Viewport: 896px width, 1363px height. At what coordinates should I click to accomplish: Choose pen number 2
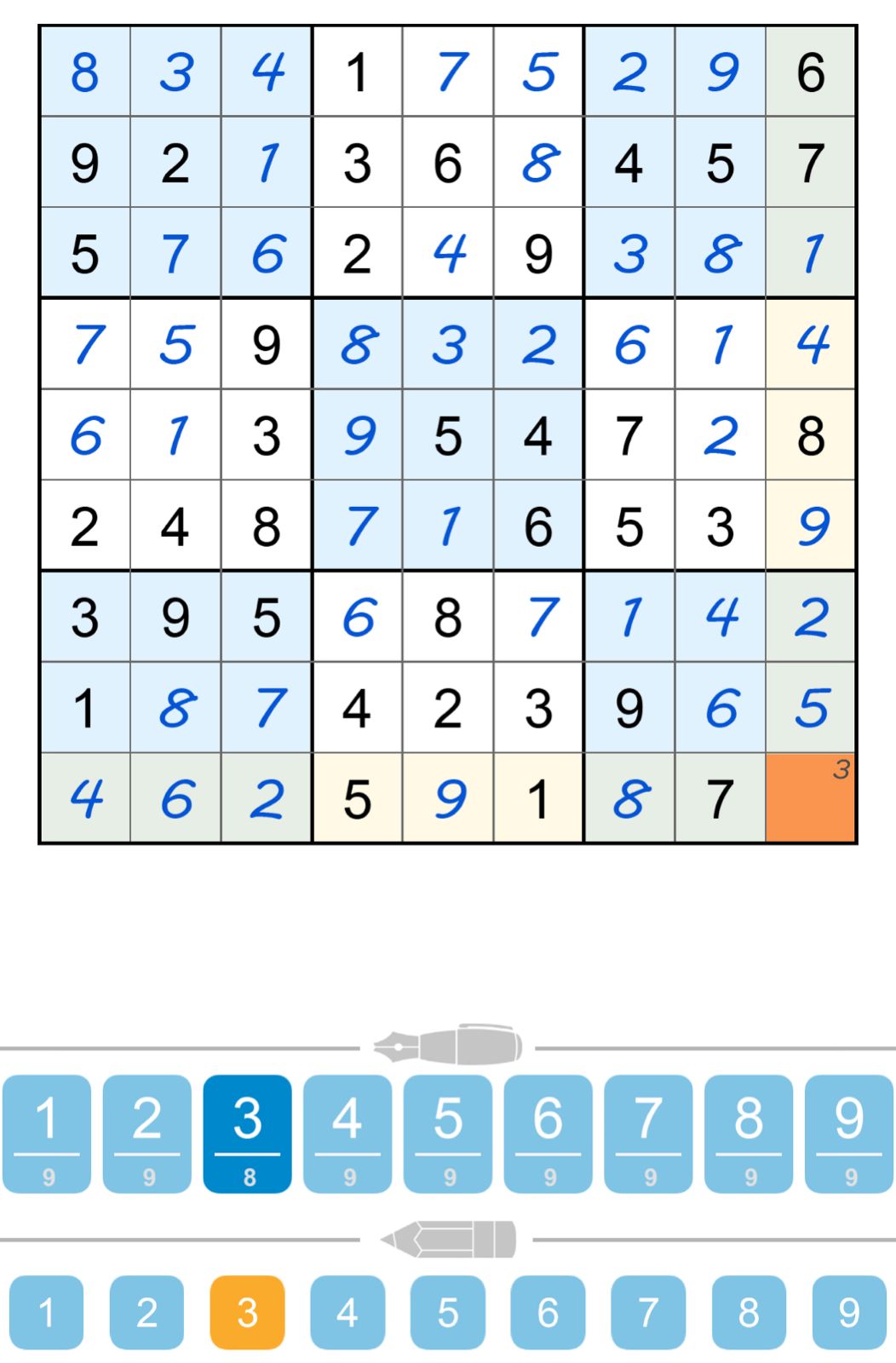tap(146, 1133)
